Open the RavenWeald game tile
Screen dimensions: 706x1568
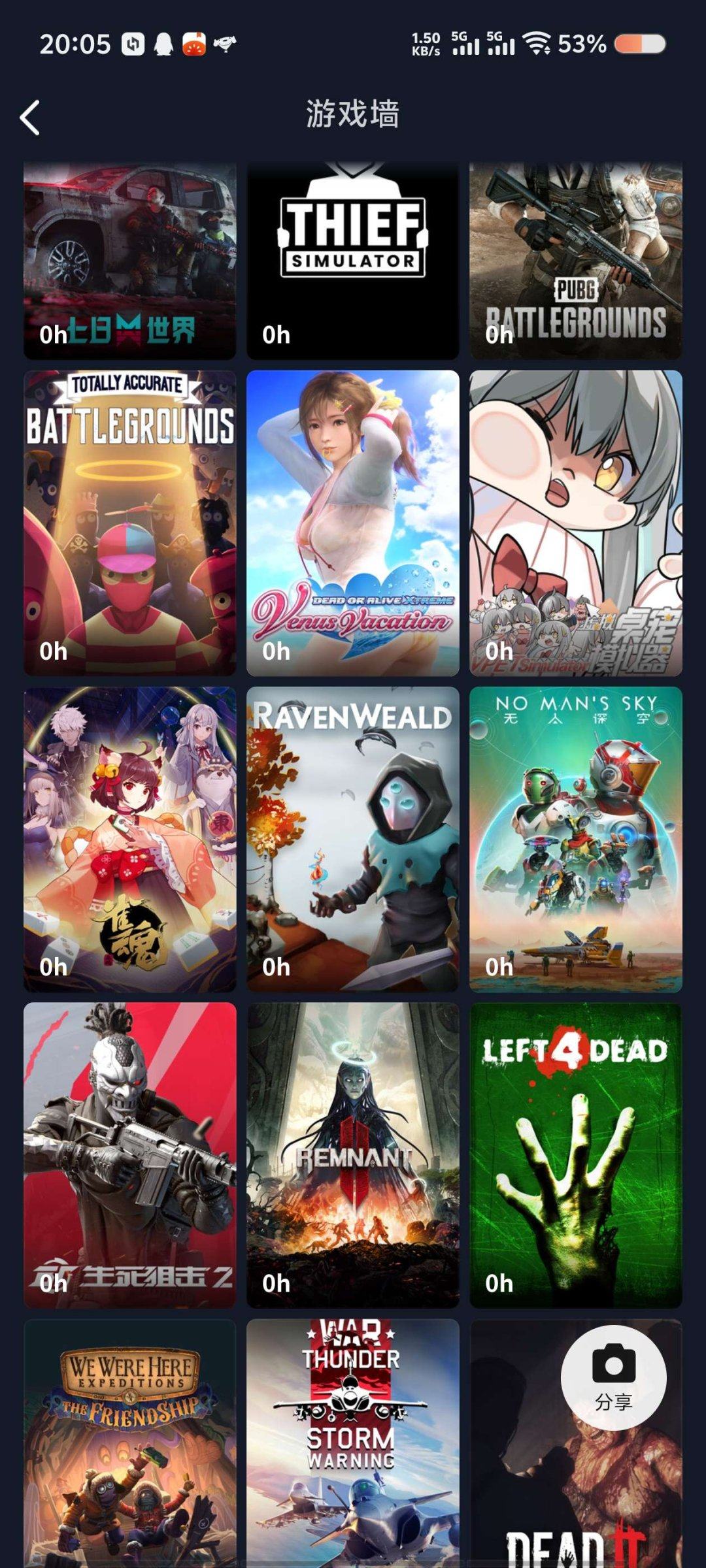tap(352, 839)
